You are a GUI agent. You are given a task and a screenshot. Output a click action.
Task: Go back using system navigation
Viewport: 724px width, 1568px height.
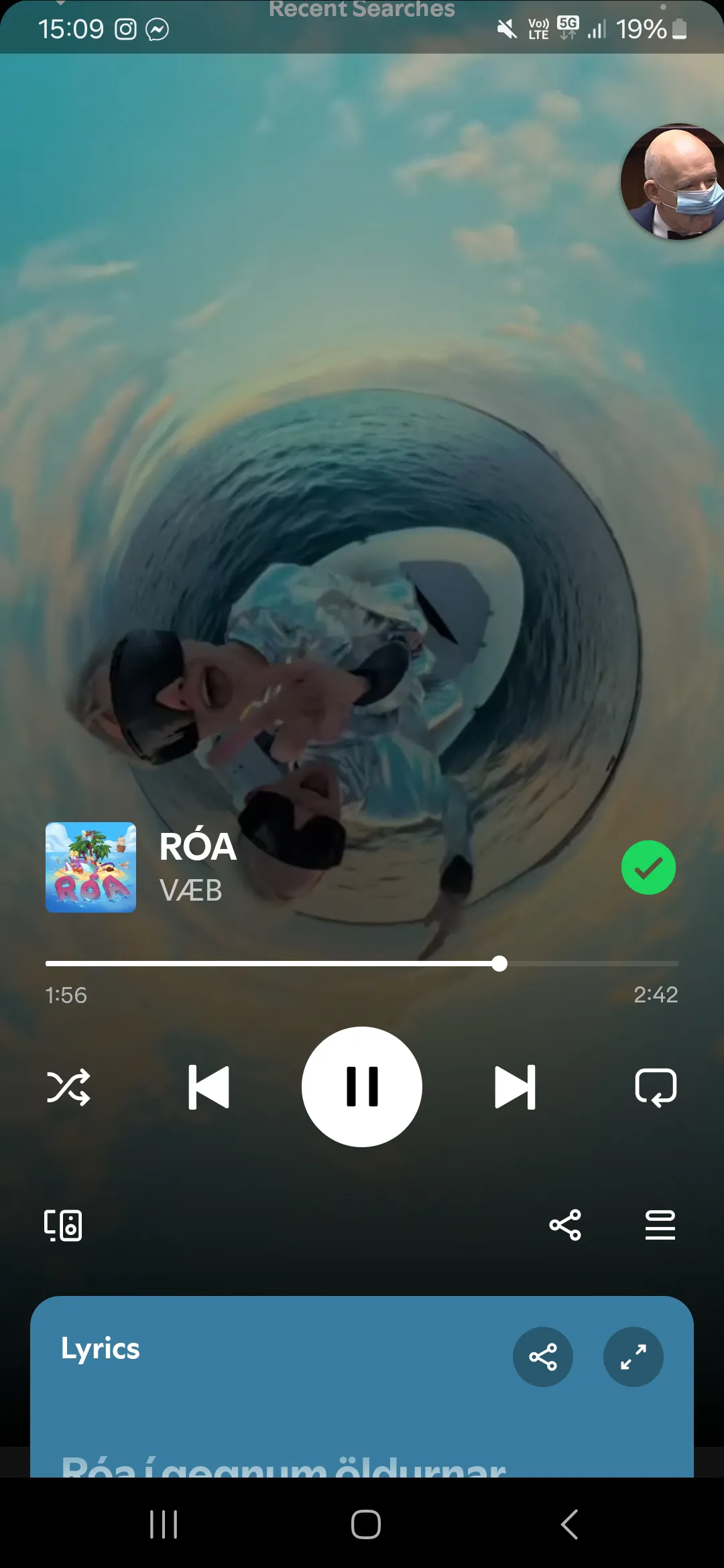[x=569, y=1524]
